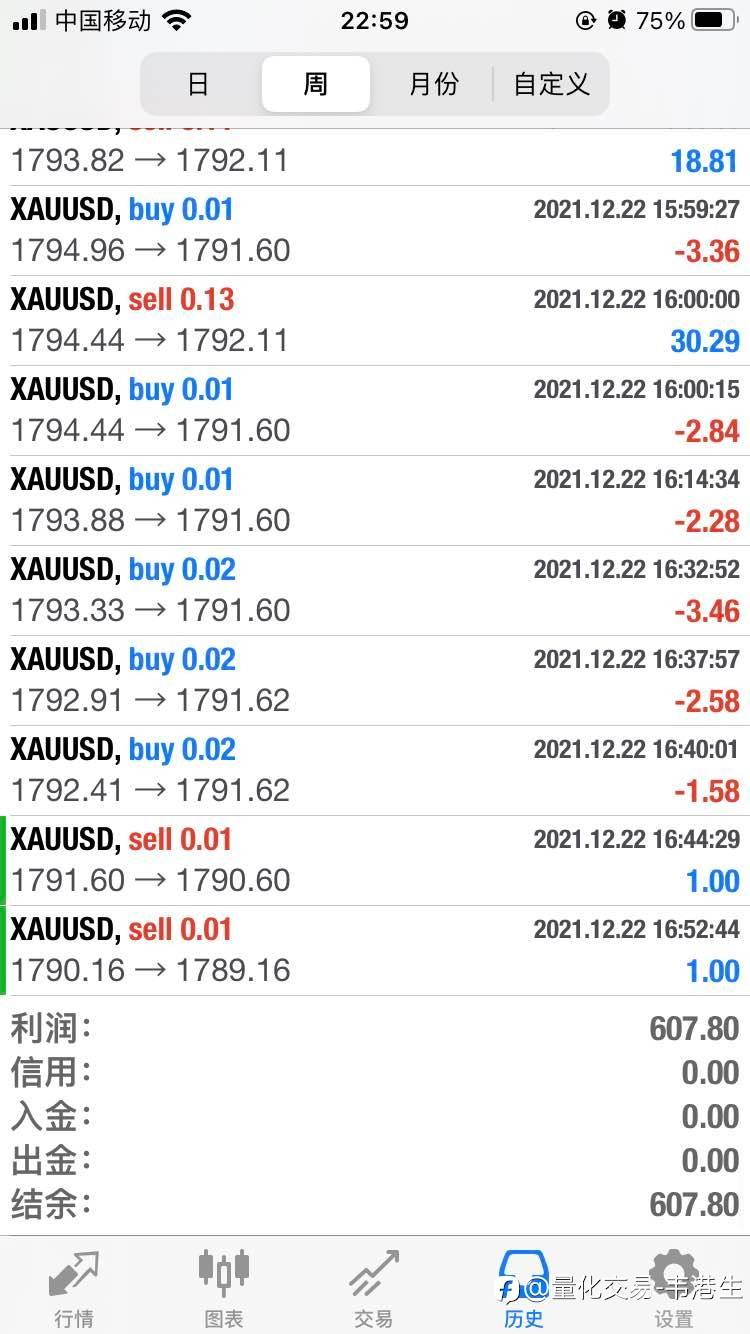Go to the 图表 chart tab
Image resolution: width=750 pixels, height=1334 pixels.
224,1288
